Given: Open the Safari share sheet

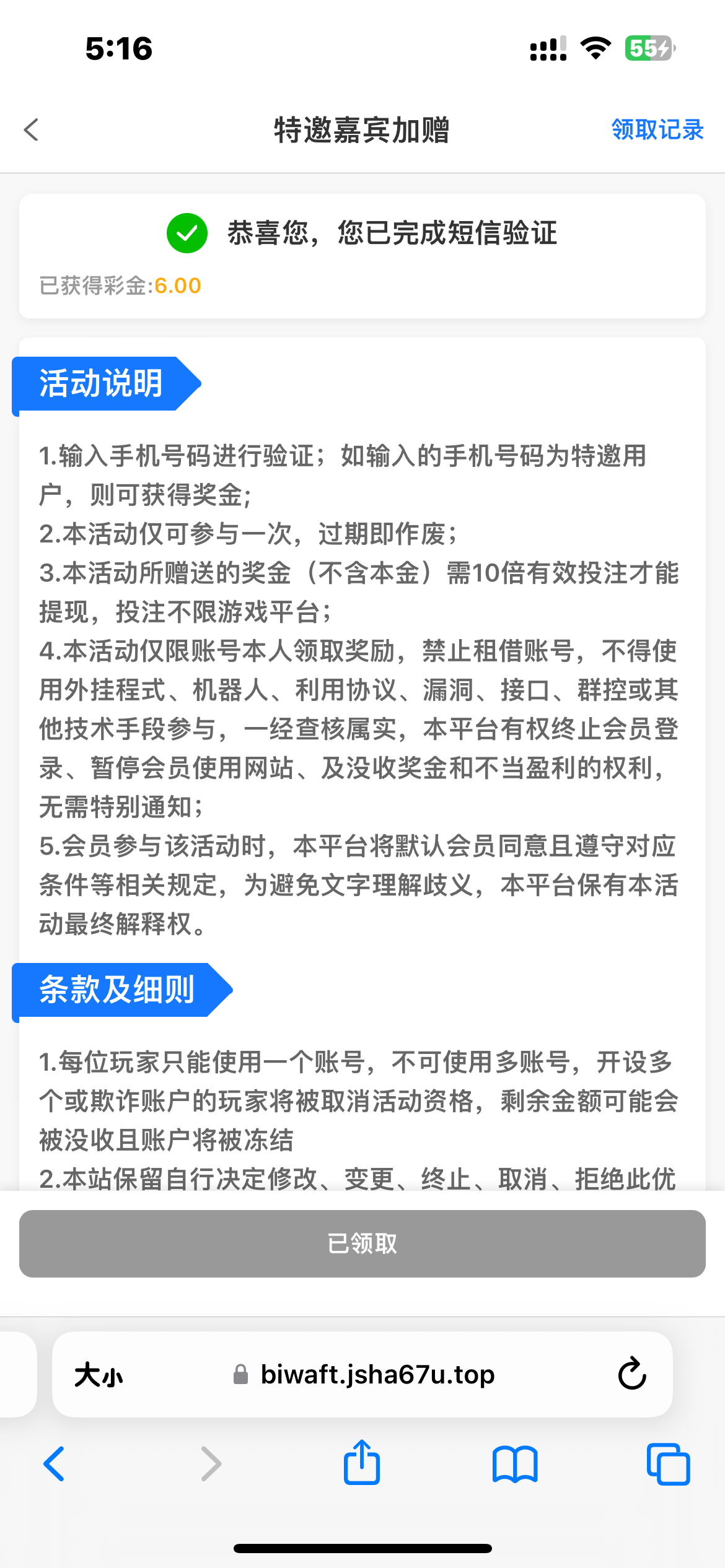Looking at the screenshot, I should [362, 1463].
